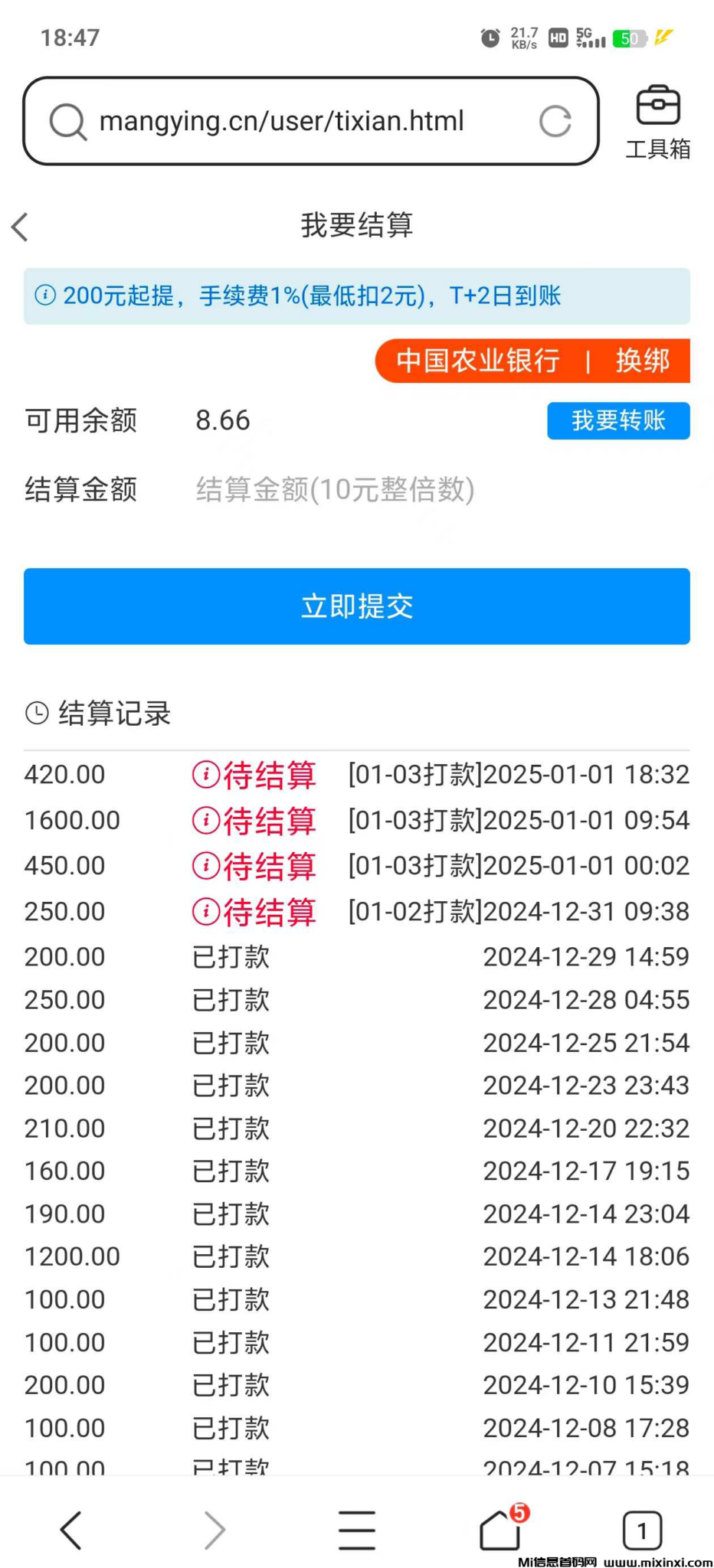Tap the page title 我要结算
714x1568 pixels.
(x=356, y=226)
